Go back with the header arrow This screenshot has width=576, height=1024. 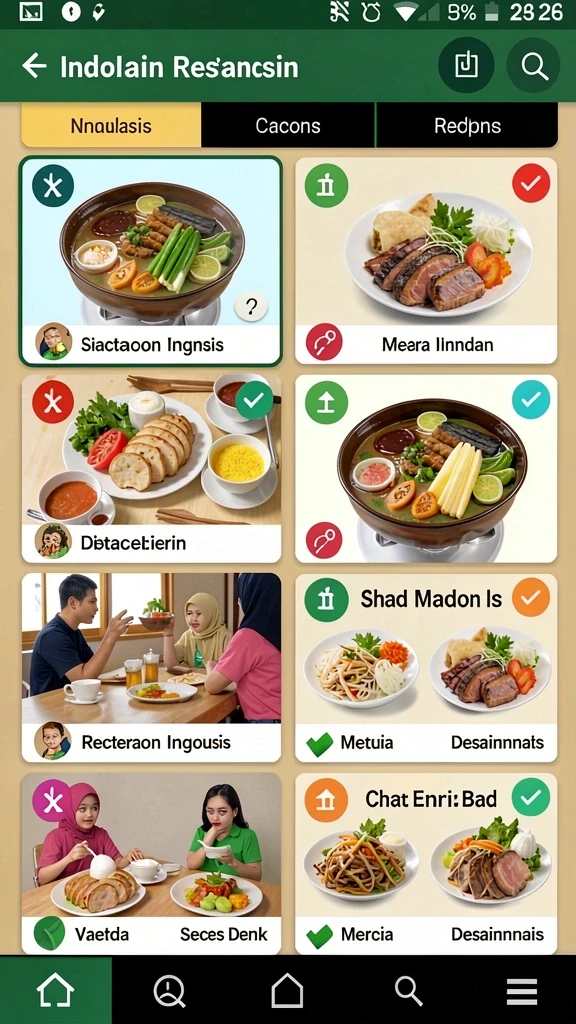(34, 66)
